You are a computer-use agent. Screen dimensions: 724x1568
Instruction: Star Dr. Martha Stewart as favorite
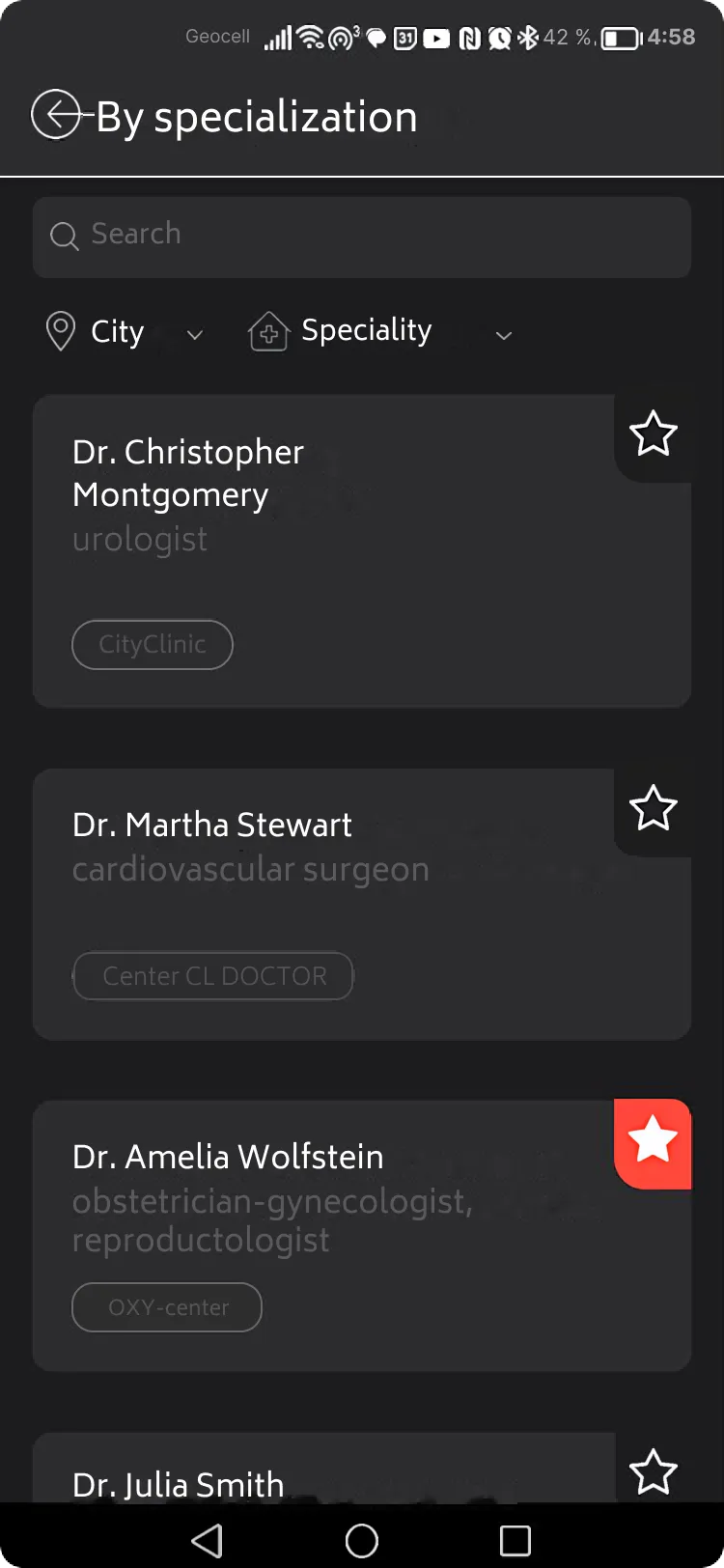(654, 808)
